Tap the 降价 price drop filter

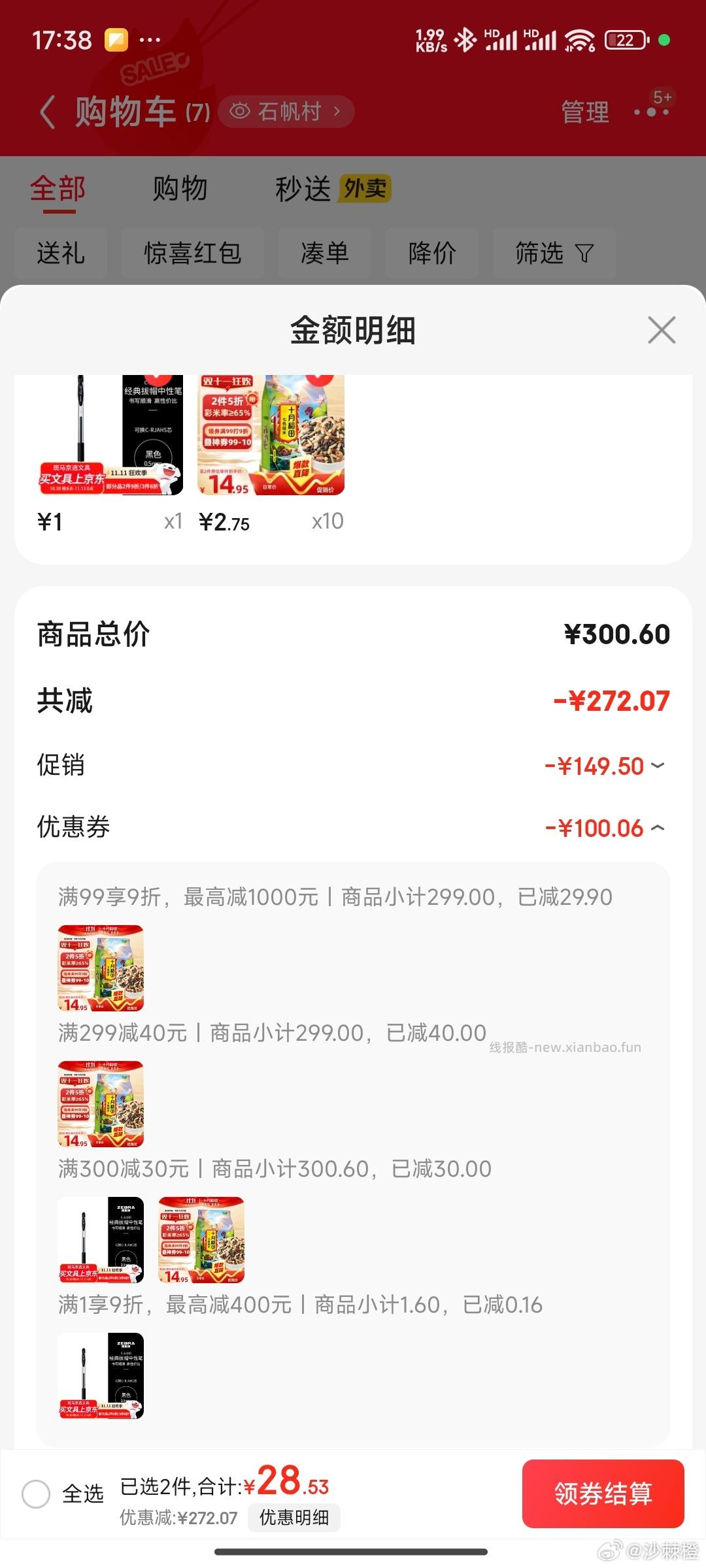coord(431,253)
